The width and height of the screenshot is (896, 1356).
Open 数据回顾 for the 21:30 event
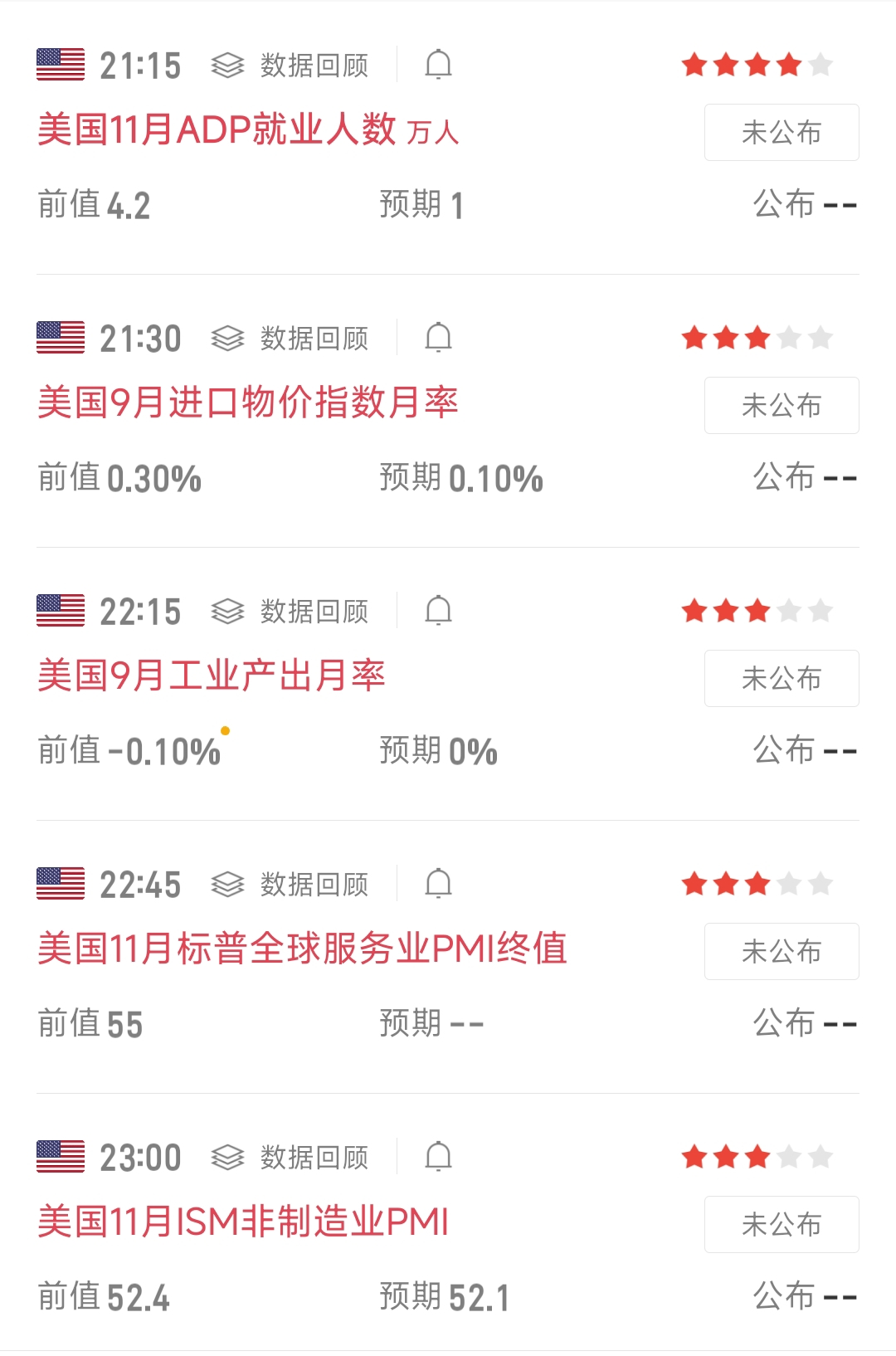(290, 338)
